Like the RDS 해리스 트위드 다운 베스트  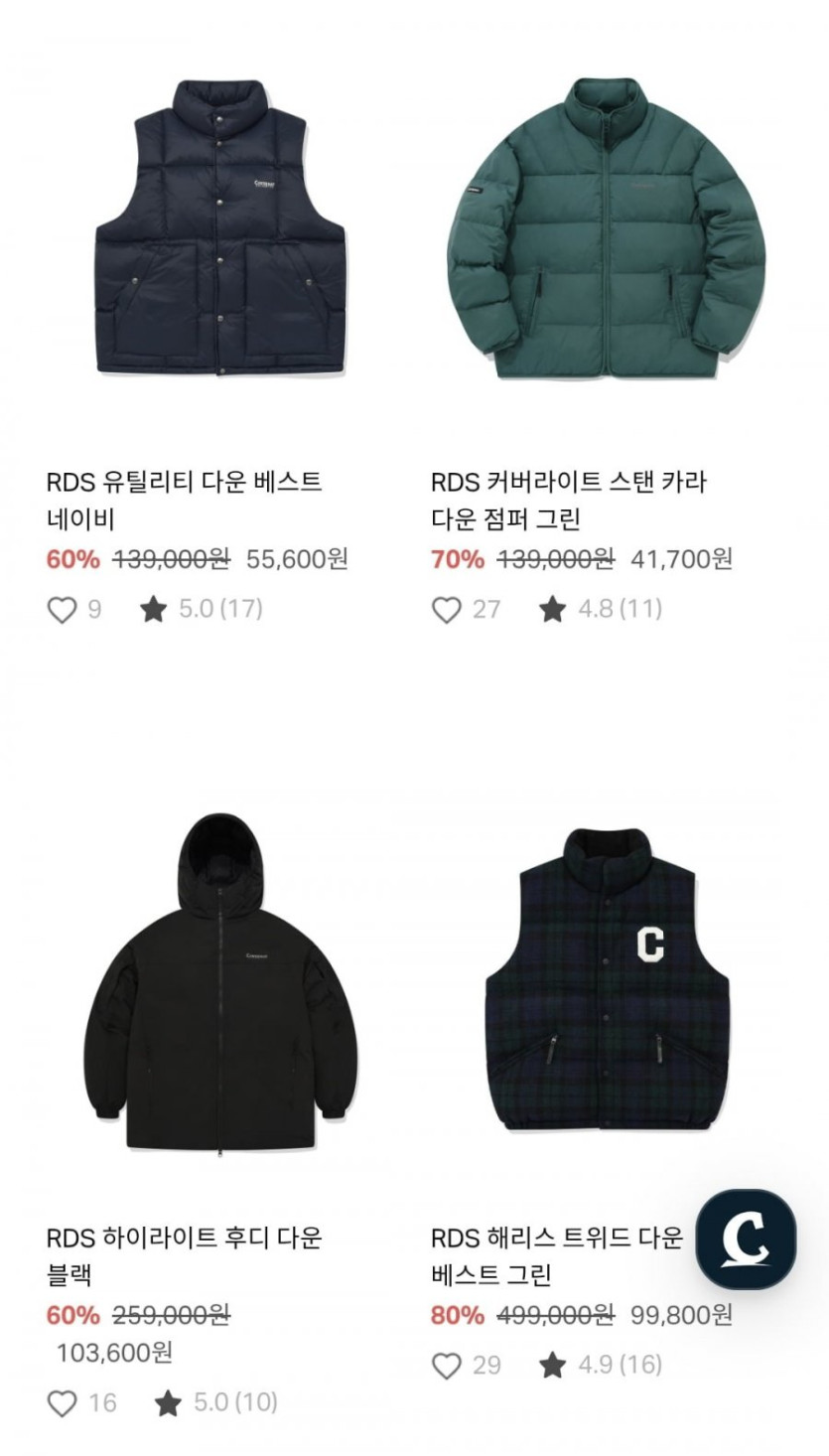(447, 1366)
